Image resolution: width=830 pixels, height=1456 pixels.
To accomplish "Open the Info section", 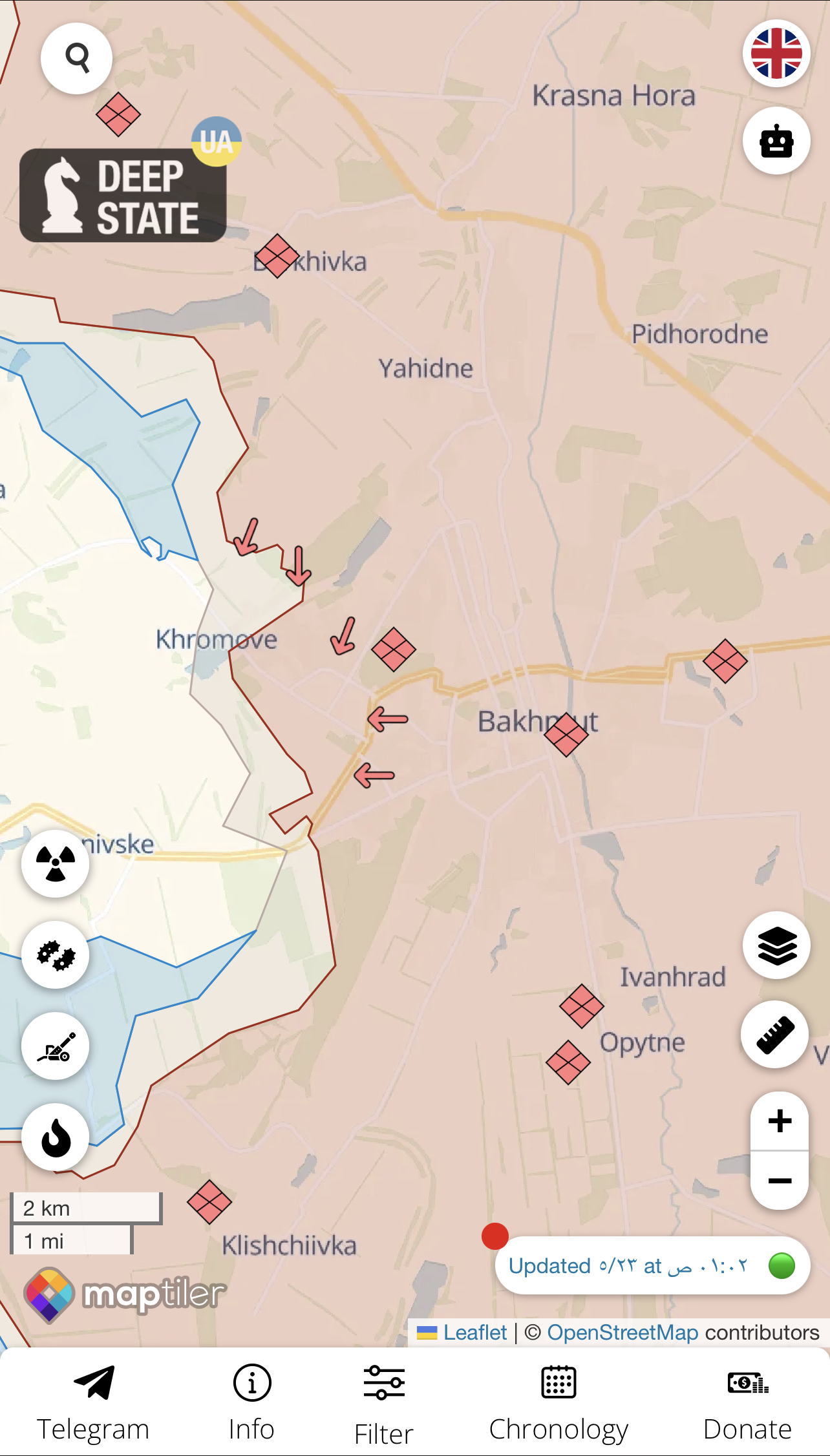I will click(251, 1402).
